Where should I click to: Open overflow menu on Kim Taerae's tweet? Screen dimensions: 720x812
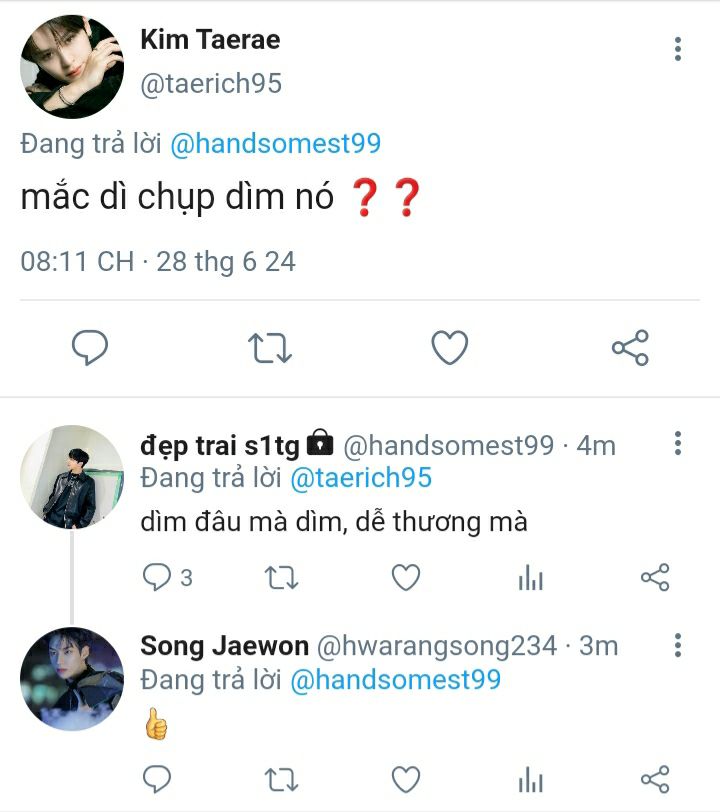[x=678, y=48]
